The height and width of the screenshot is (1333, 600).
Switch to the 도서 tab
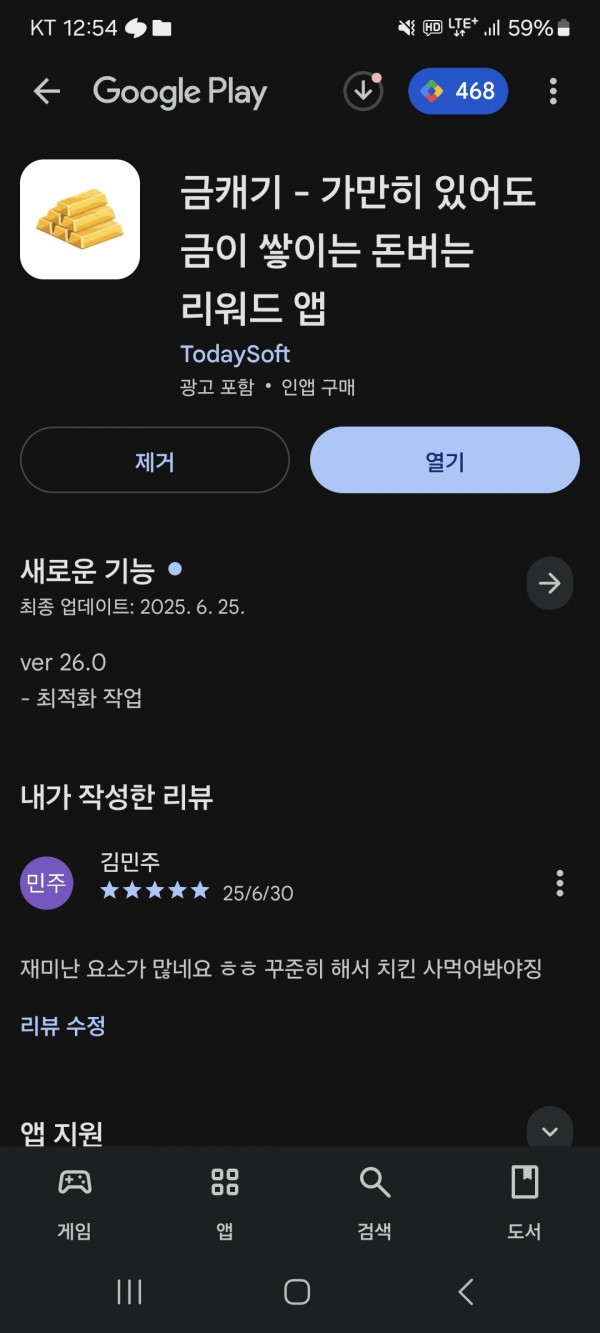525,1203
